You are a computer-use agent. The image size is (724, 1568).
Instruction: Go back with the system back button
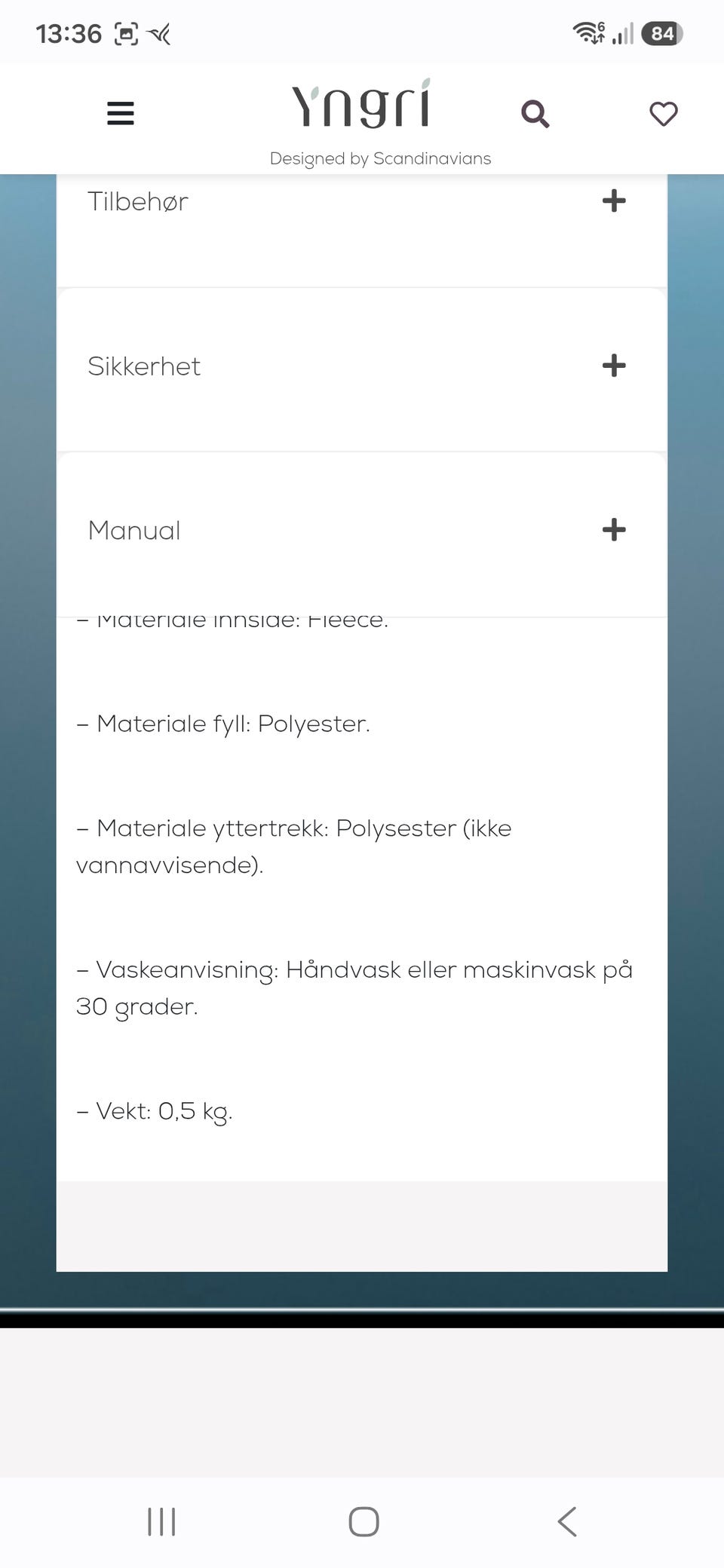coord(567,1521)
